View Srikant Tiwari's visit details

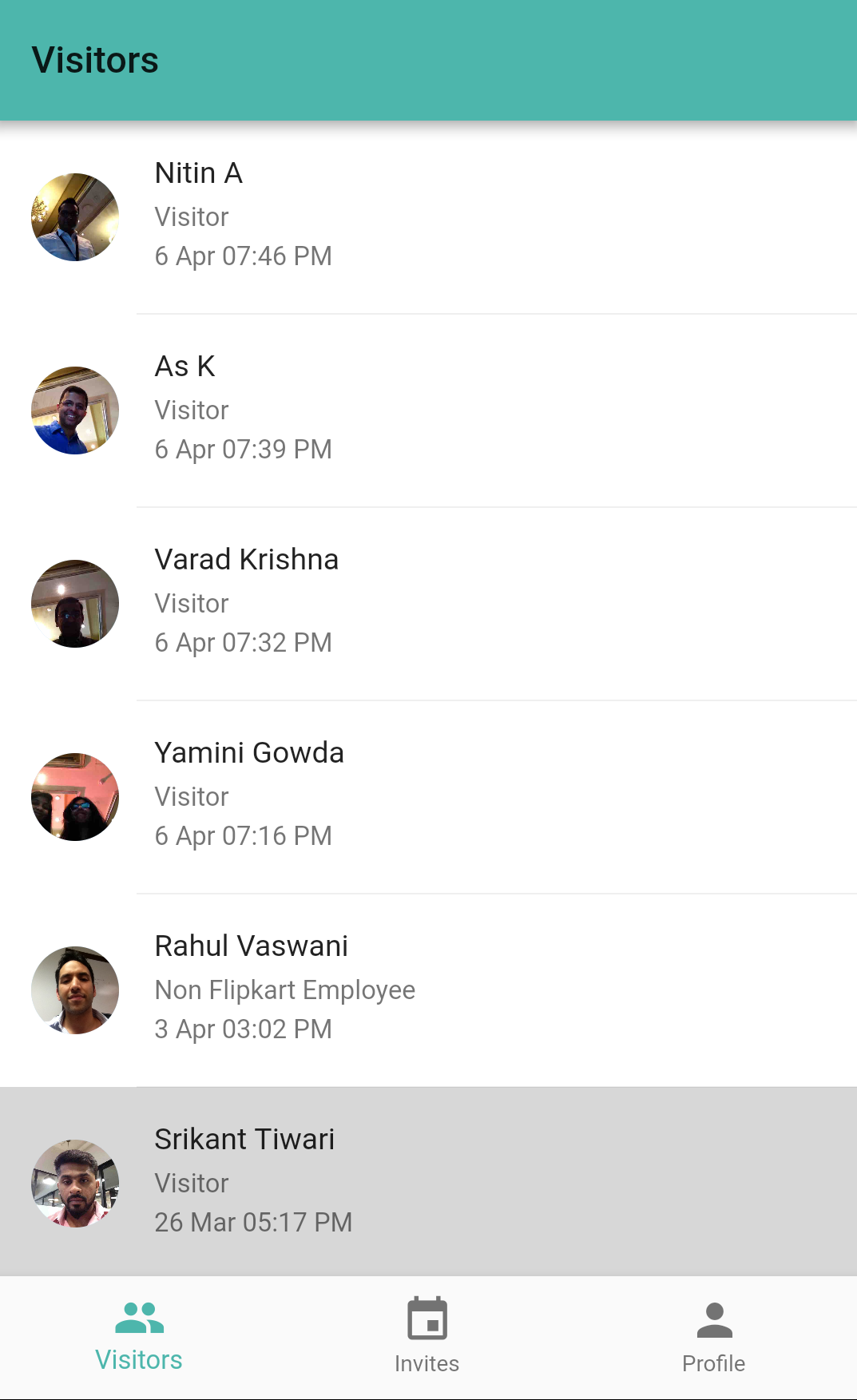428,1181
